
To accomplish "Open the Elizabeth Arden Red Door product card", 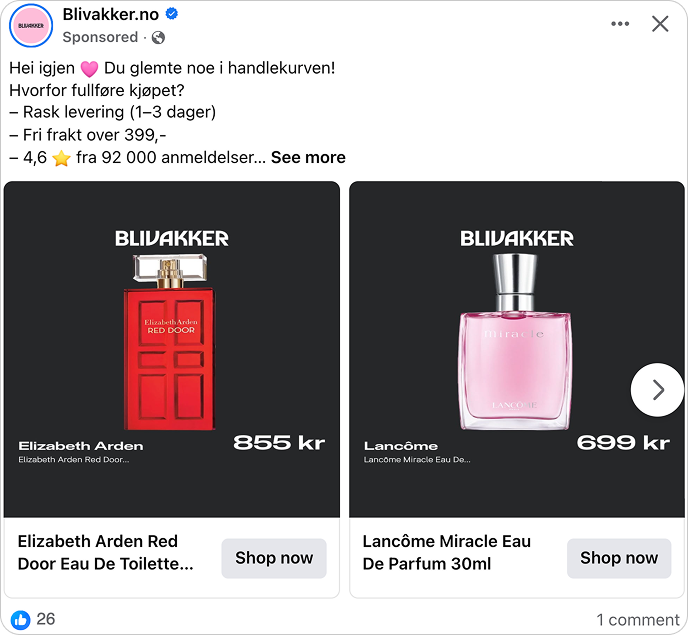I will [x=172, y=350].
